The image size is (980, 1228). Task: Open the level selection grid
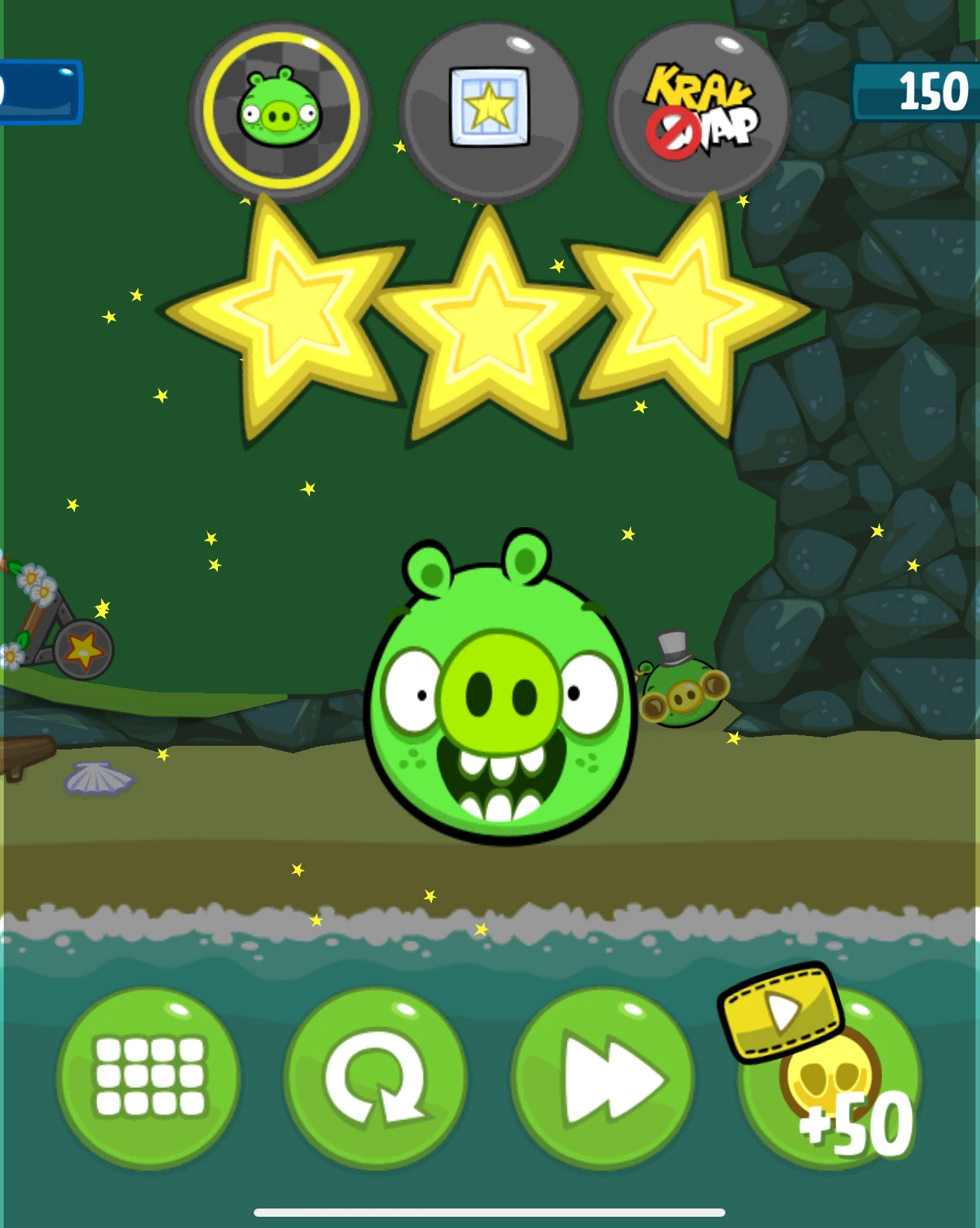pos(149,1077)
